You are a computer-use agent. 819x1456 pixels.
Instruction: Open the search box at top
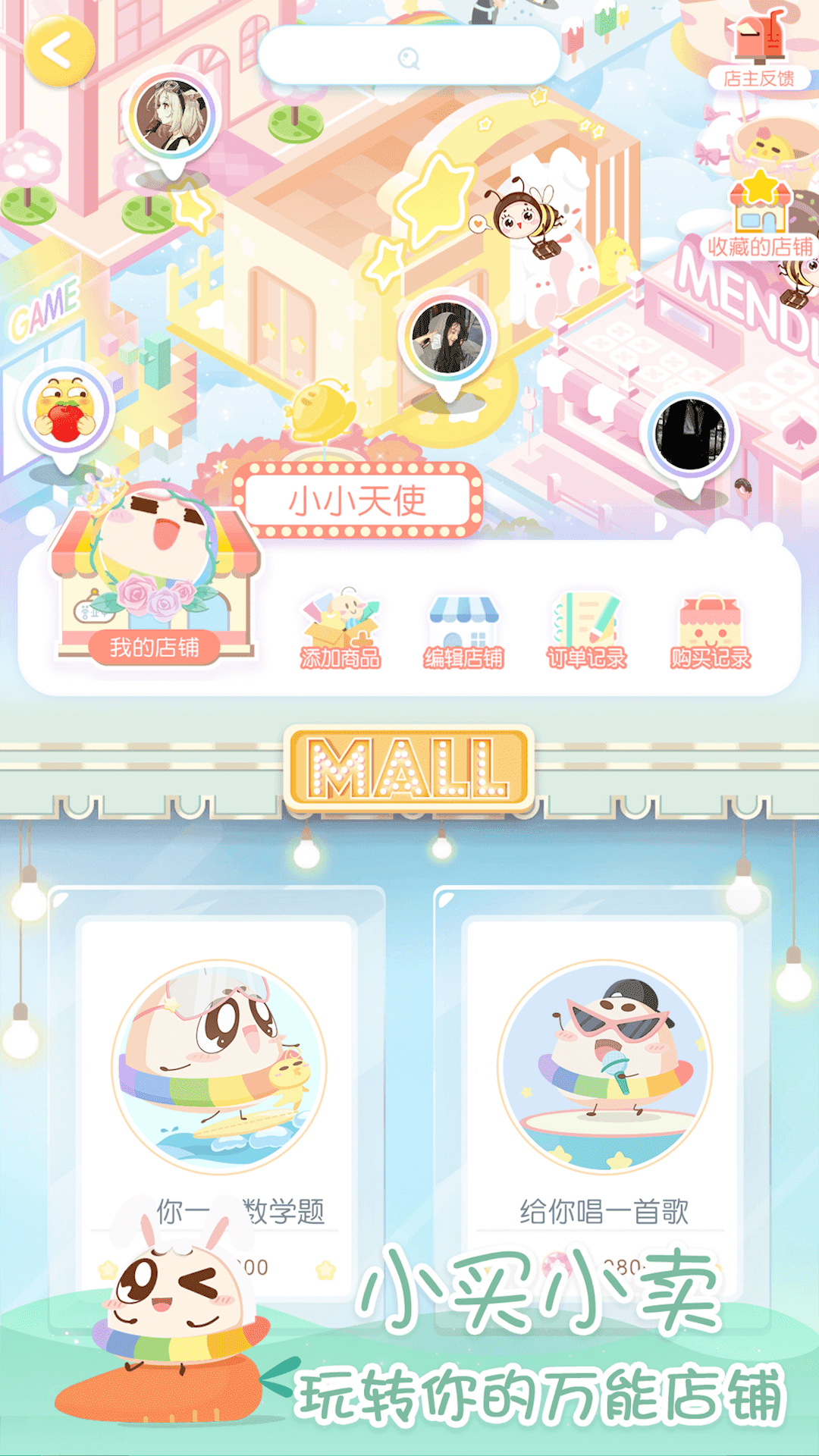click(x=409, y=57)
